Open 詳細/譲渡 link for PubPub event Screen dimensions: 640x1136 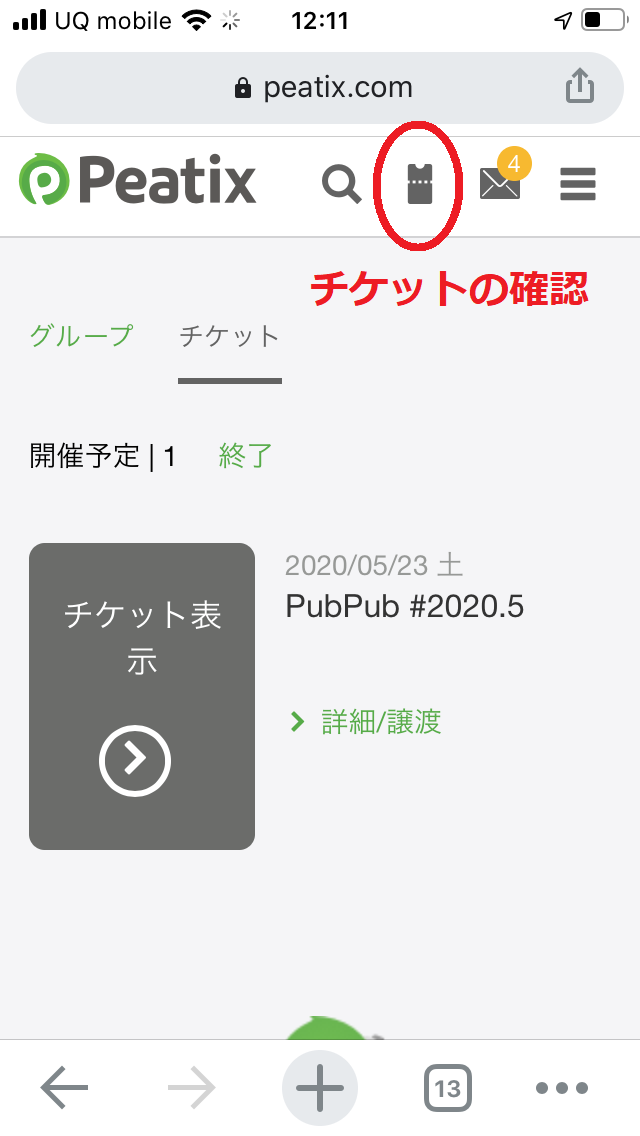380,722
